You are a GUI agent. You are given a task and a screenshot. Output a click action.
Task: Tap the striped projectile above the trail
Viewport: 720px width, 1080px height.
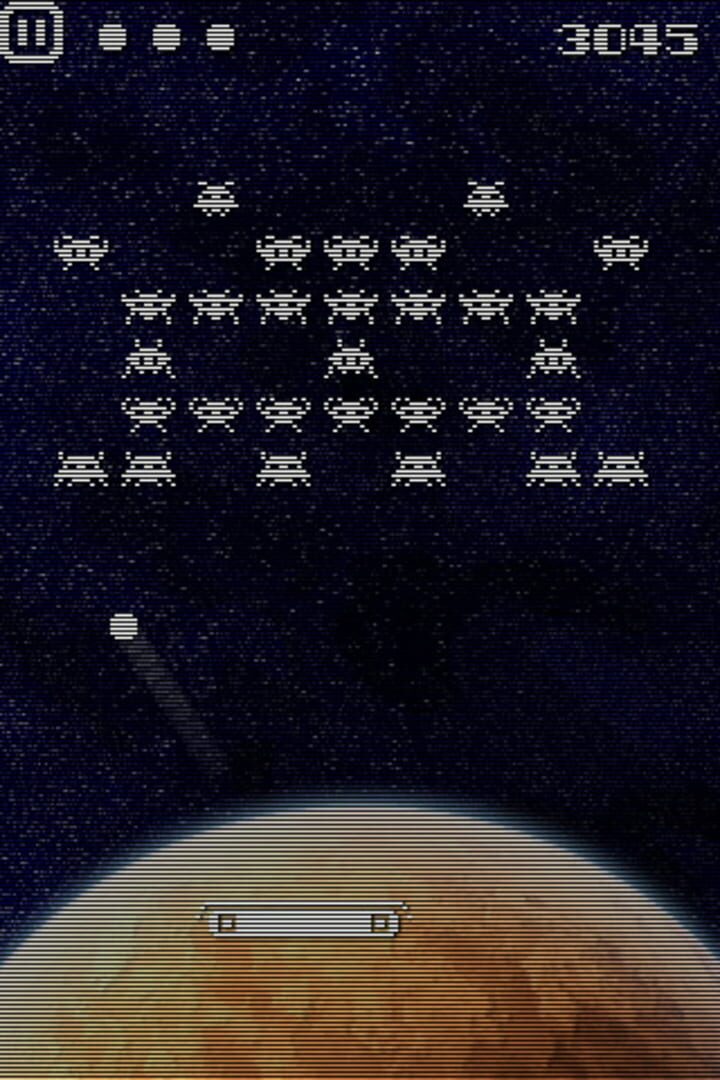click(126, 625)
